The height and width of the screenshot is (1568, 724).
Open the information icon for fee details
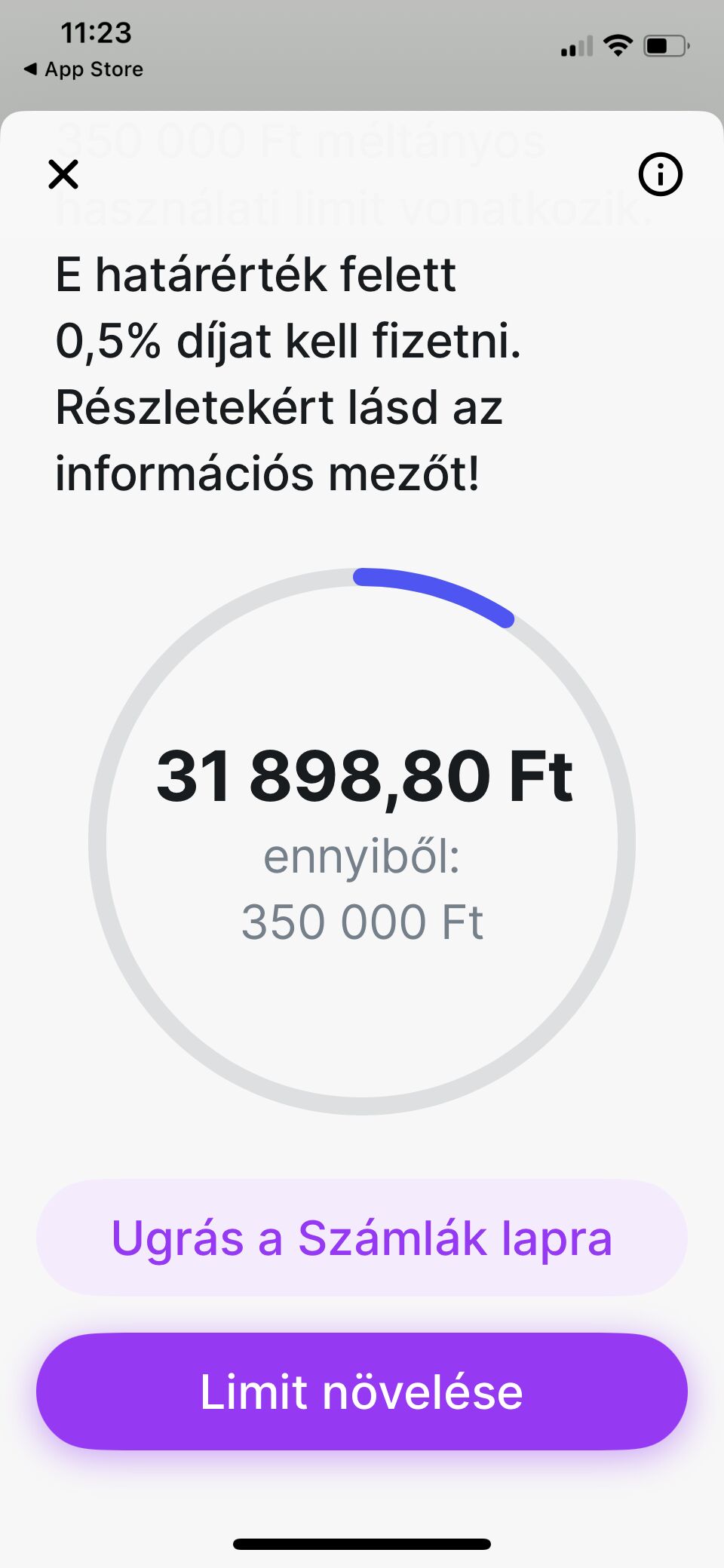pyautogui.click(x=660, y=175)
